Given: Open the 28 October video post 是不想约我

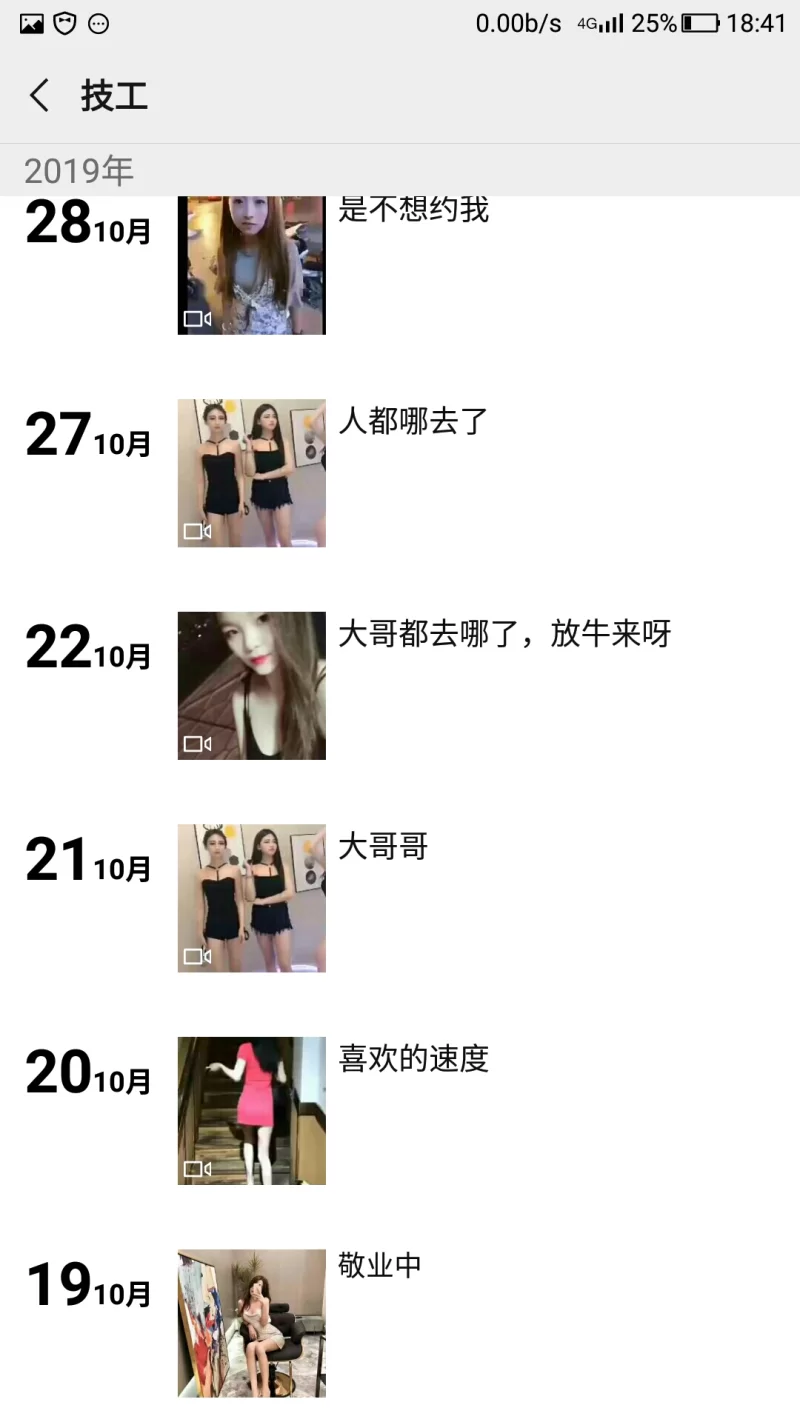Looking at the screenshot, I should 251,265.
